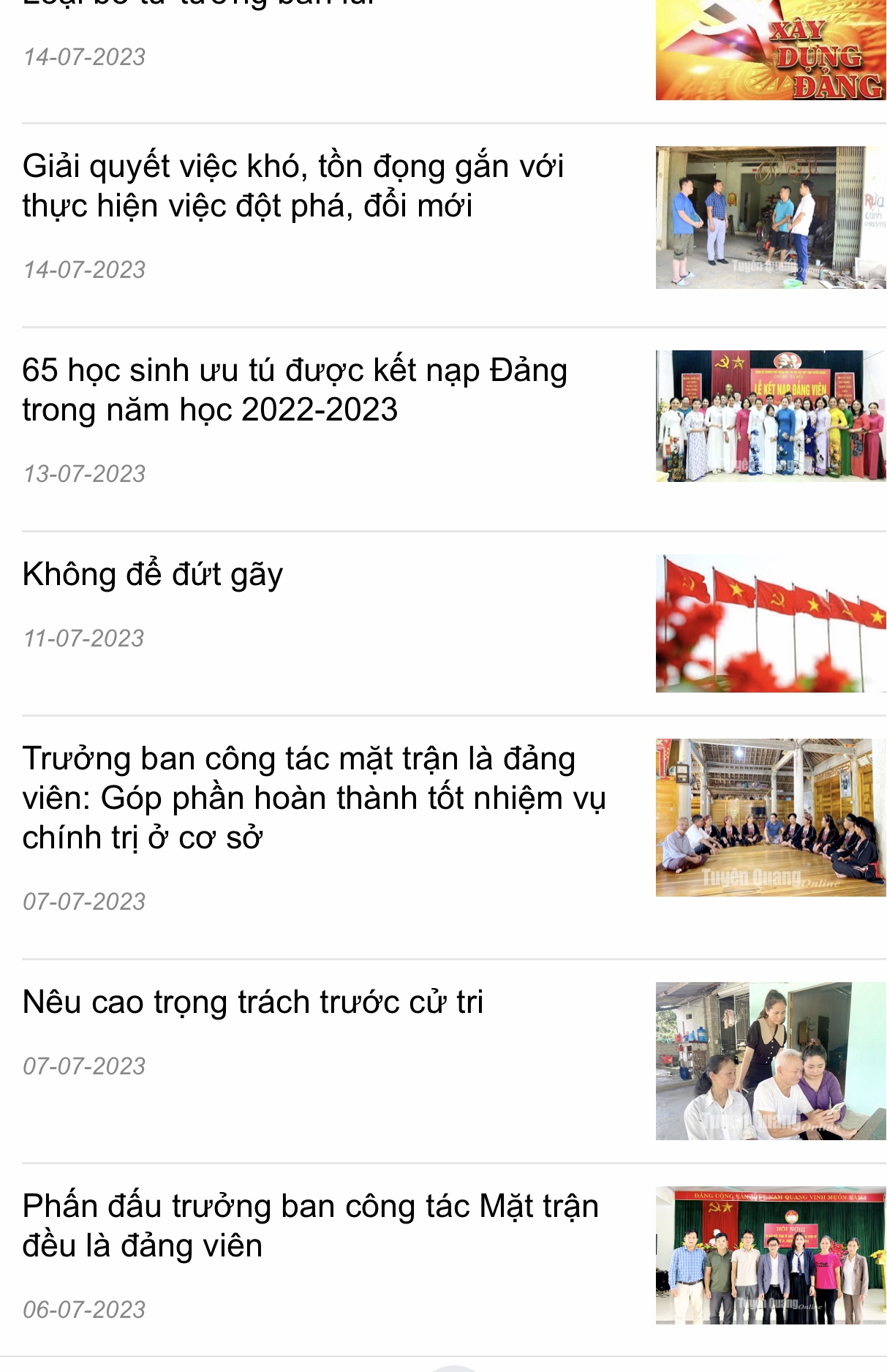This screenshot has height=1372, width=887.
Task: Open 'Phấn đấu trưởng ban công tác Mặt trận'
Action: pyautogui.click(x=310, y=1226)
